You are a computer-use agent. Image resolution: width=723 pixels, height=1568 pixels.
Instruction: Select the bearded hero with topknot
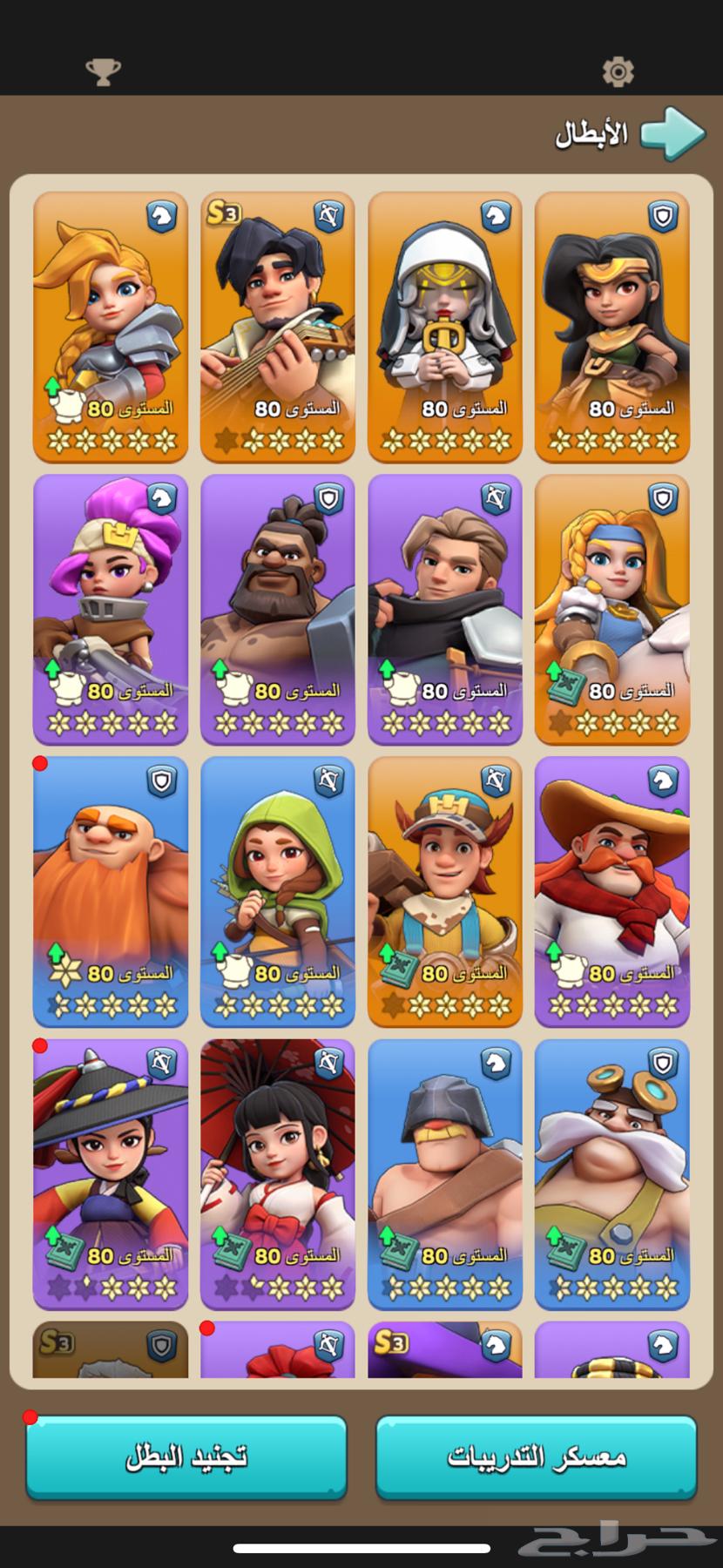278,609
